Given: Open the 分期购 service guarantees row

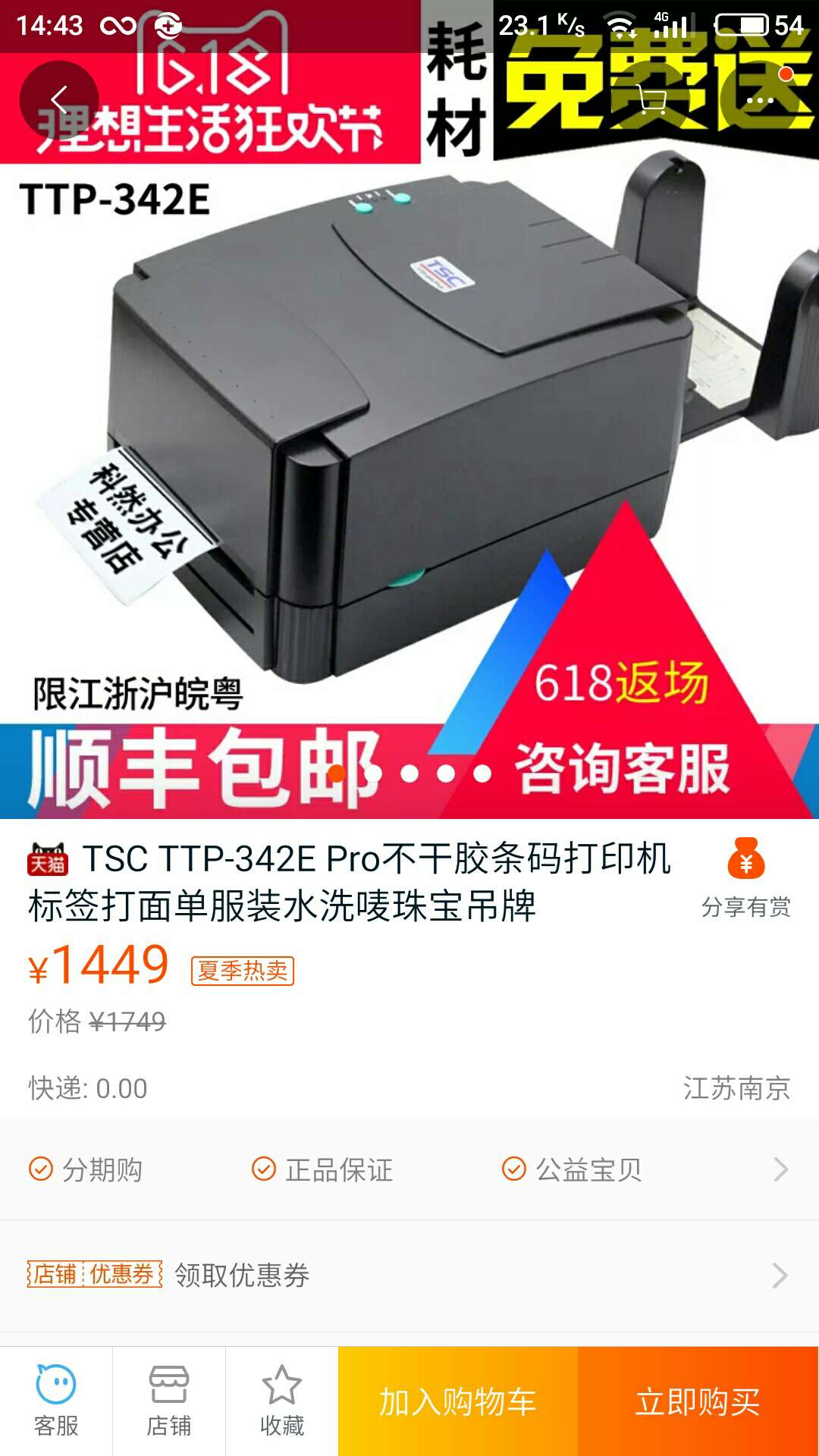Looking at the screenshot, I should (x=409, y=1169).
